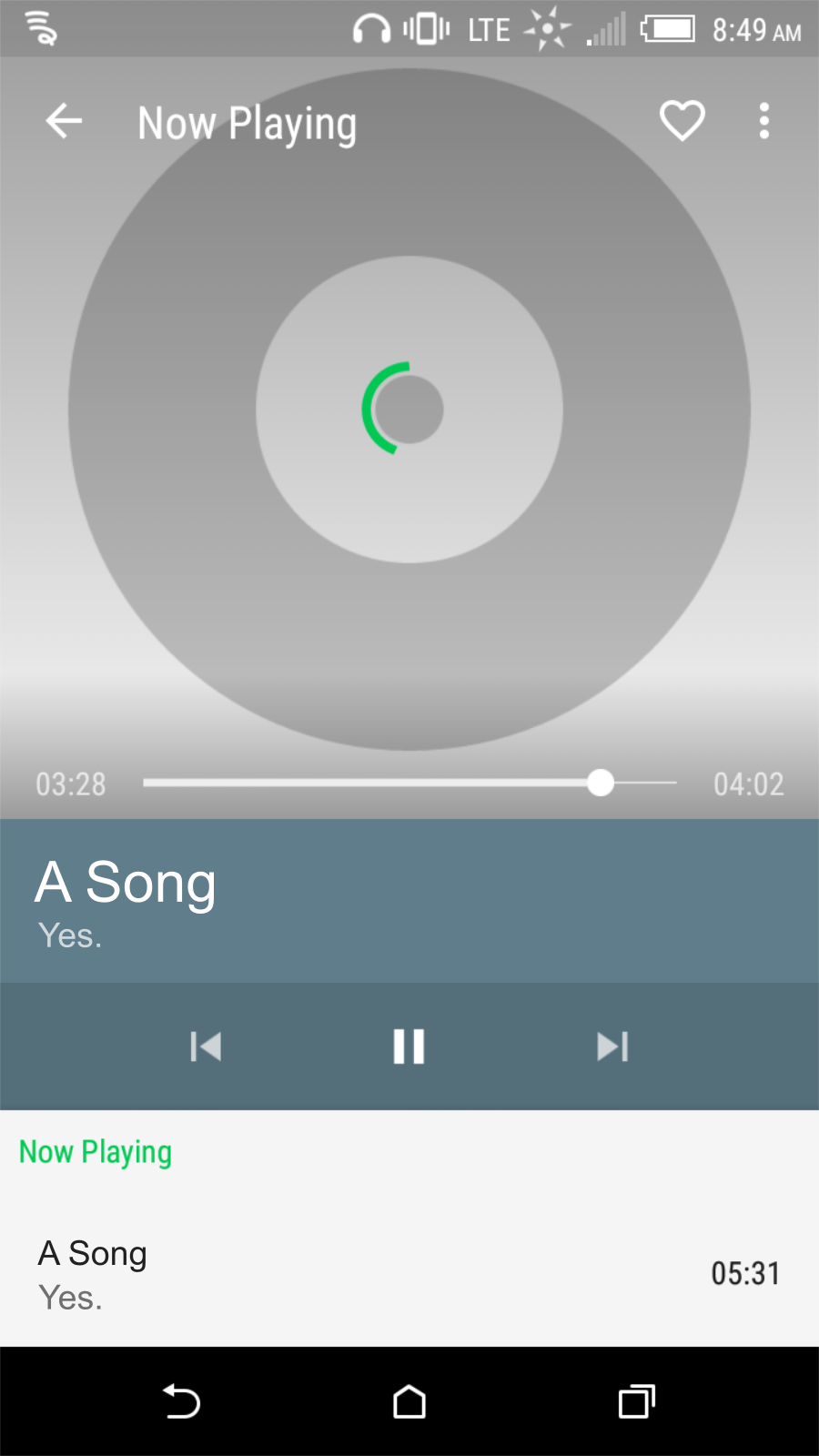Tap the playback progress slider
The width and height of the screenshot is (819, 1456).
pyautogui.click(x=409, y=783)
